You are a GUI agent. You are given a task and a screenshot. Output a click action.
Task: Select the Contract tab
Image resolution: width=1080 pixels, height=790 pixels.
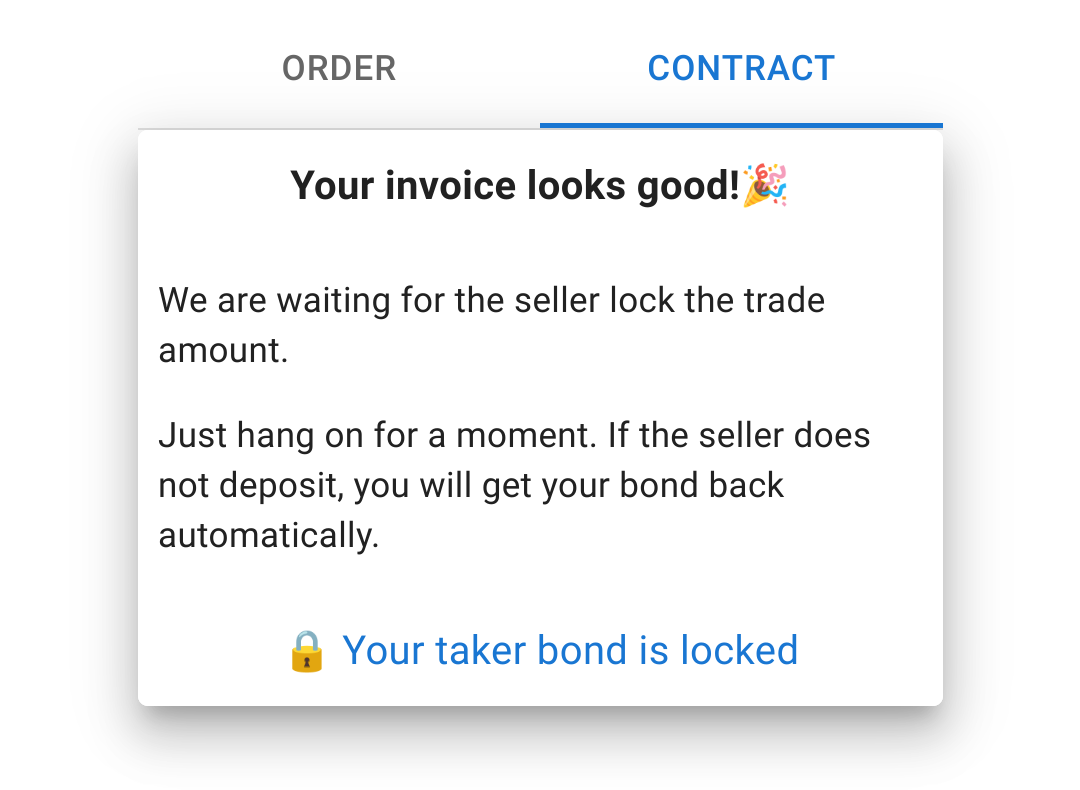(741, 69)
